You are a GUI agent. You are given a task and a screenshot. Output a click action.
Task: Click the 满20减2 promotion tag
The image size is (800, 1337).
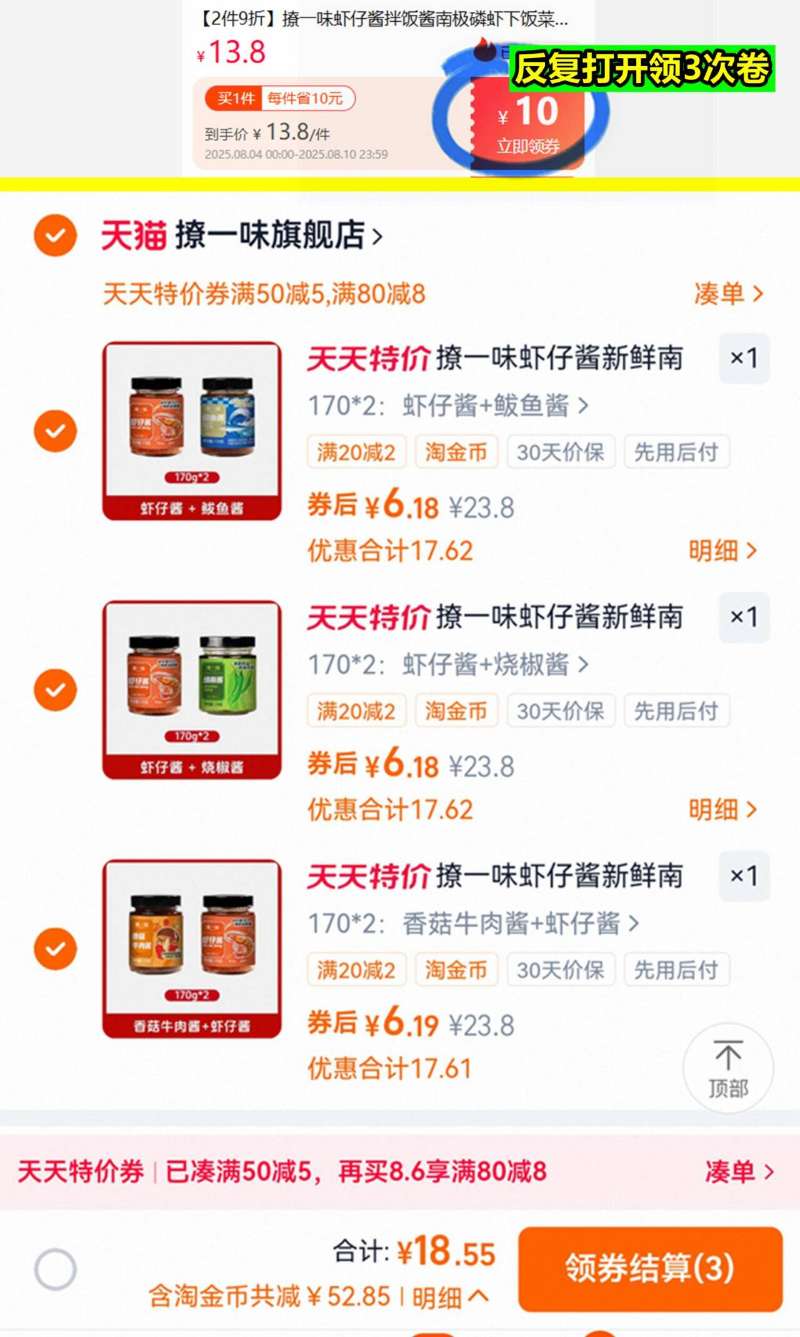point(356,452)
